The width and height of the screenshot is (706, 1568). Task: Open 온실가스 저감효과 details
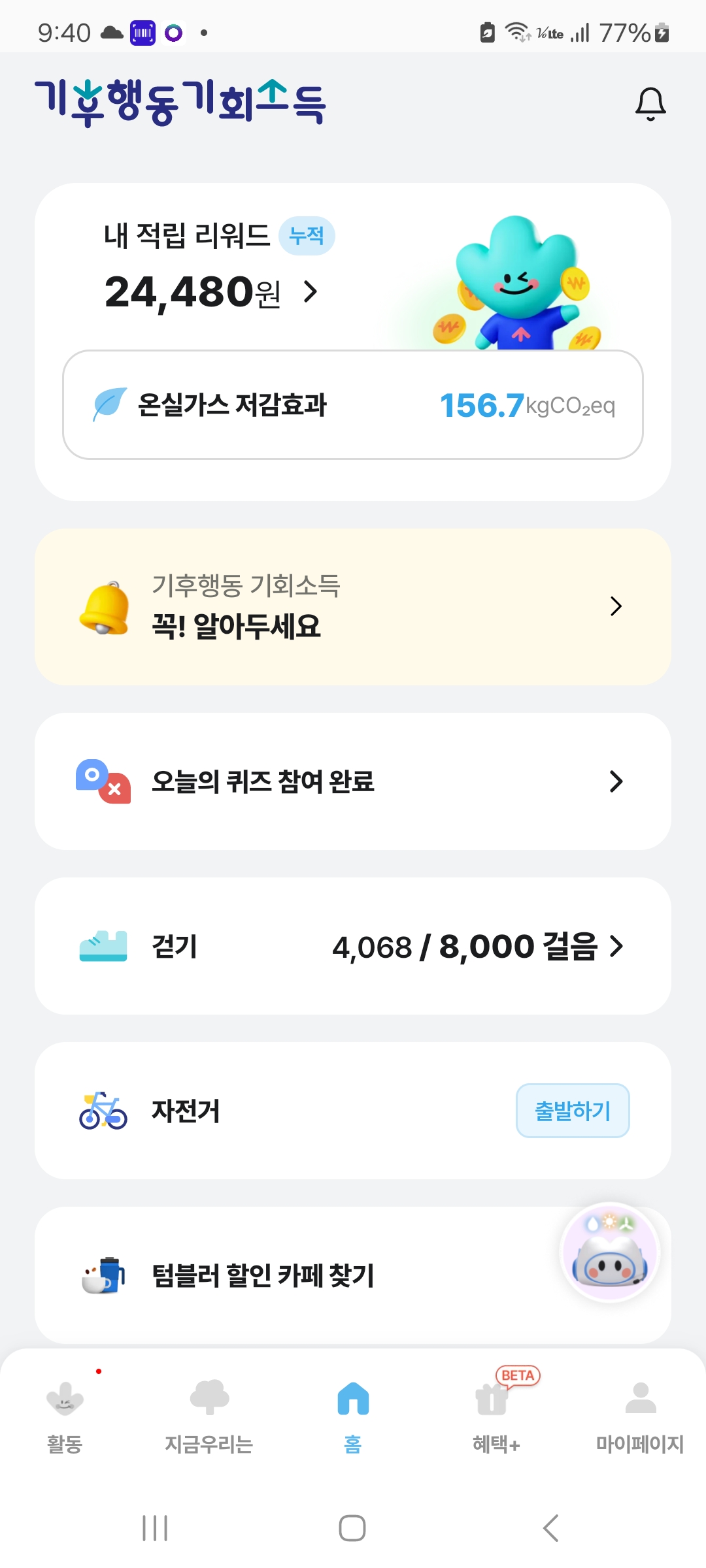coord(353,405)
